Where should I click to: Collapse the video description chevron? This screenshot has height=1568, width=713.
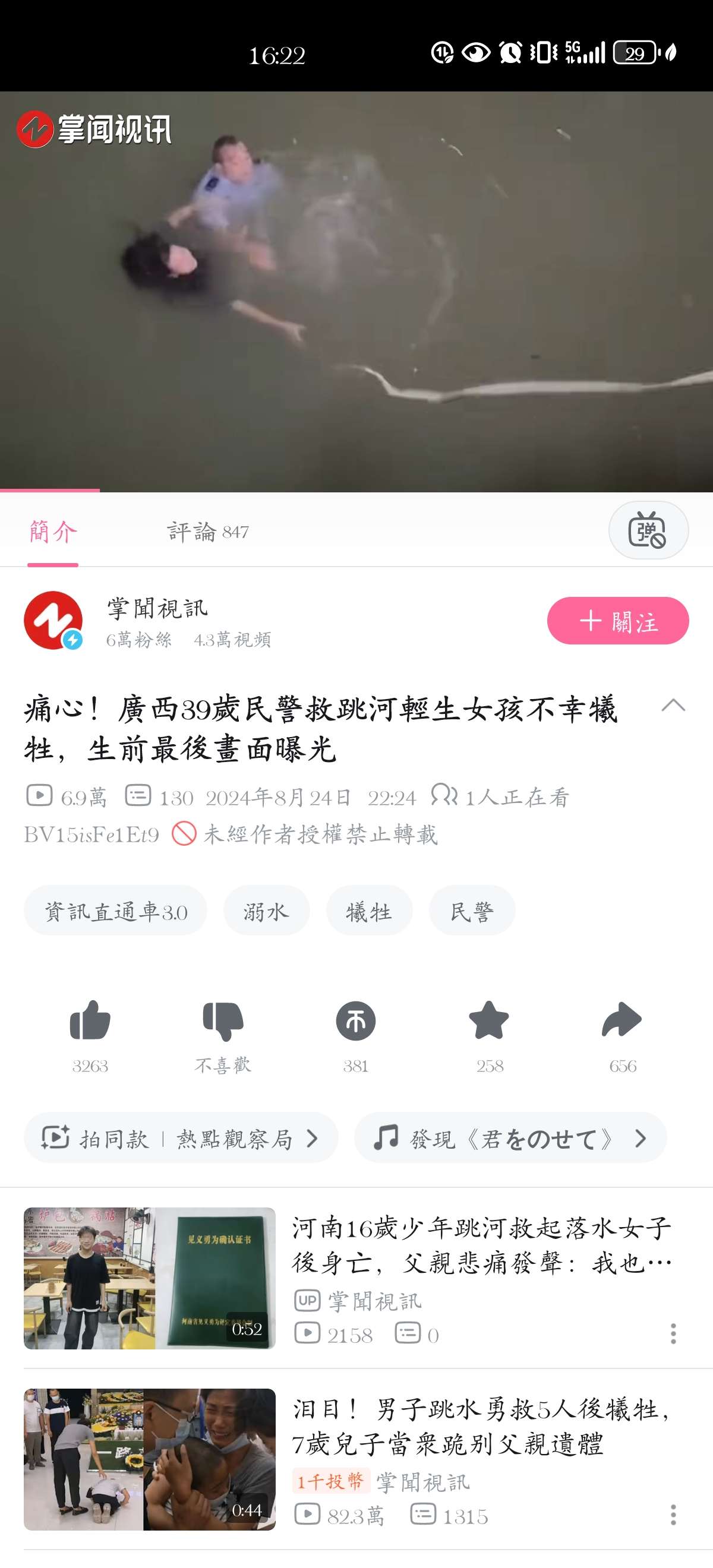pos(673,706)
